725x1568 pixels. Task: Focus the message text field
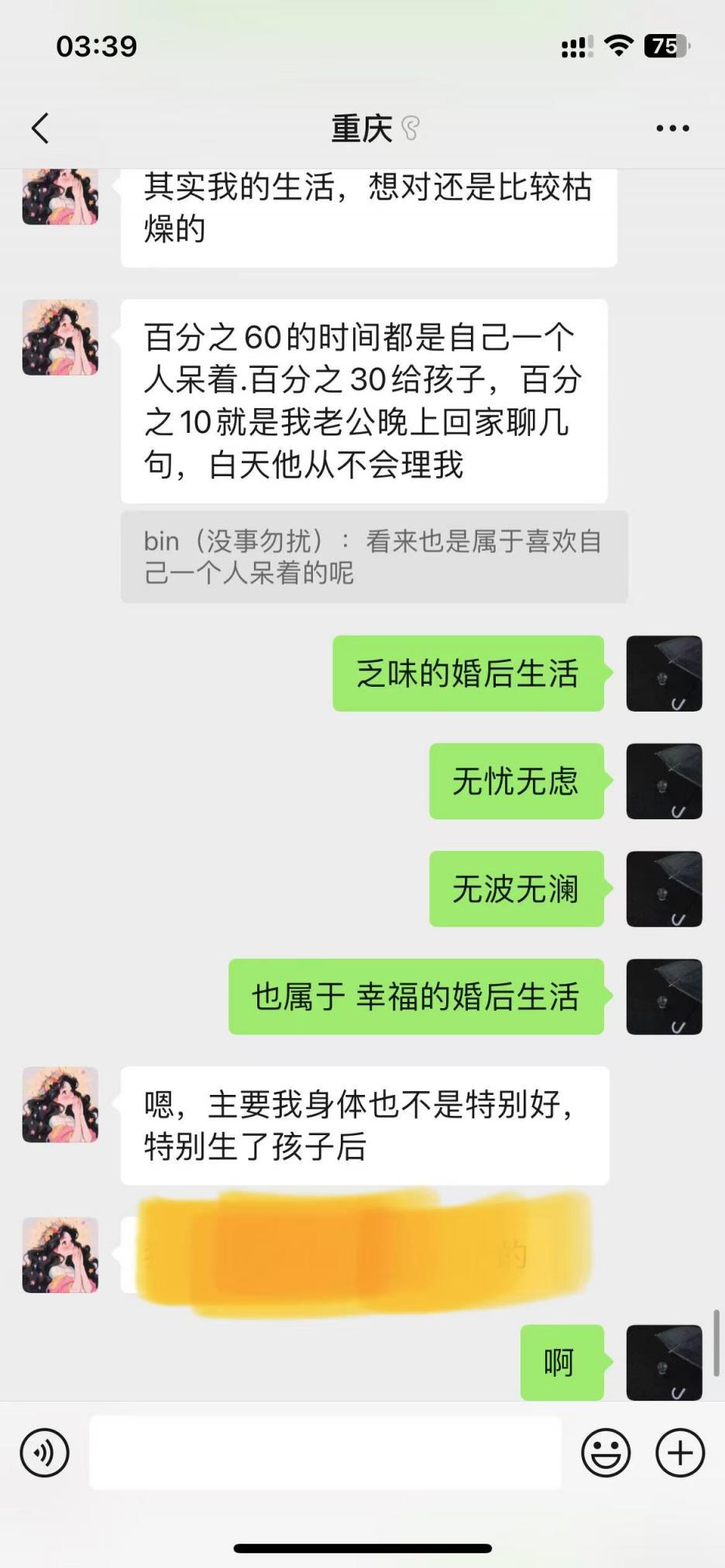pyautogui.click(x=325, y=1453)
